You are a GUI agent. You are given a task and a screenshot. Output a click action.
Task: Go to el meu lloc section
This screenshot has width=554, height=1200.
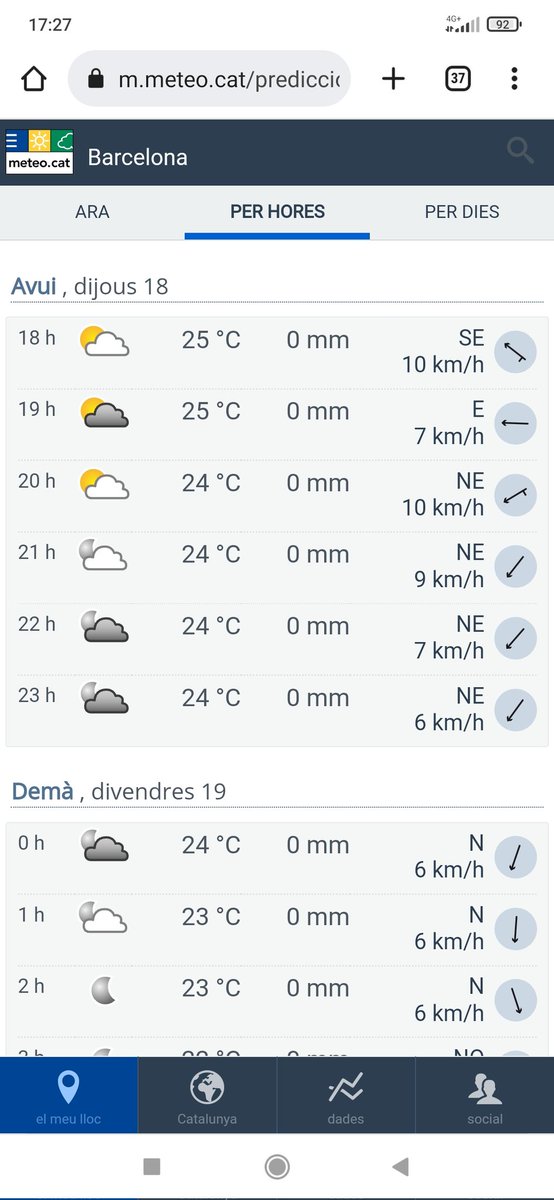tap(69, 1096)
